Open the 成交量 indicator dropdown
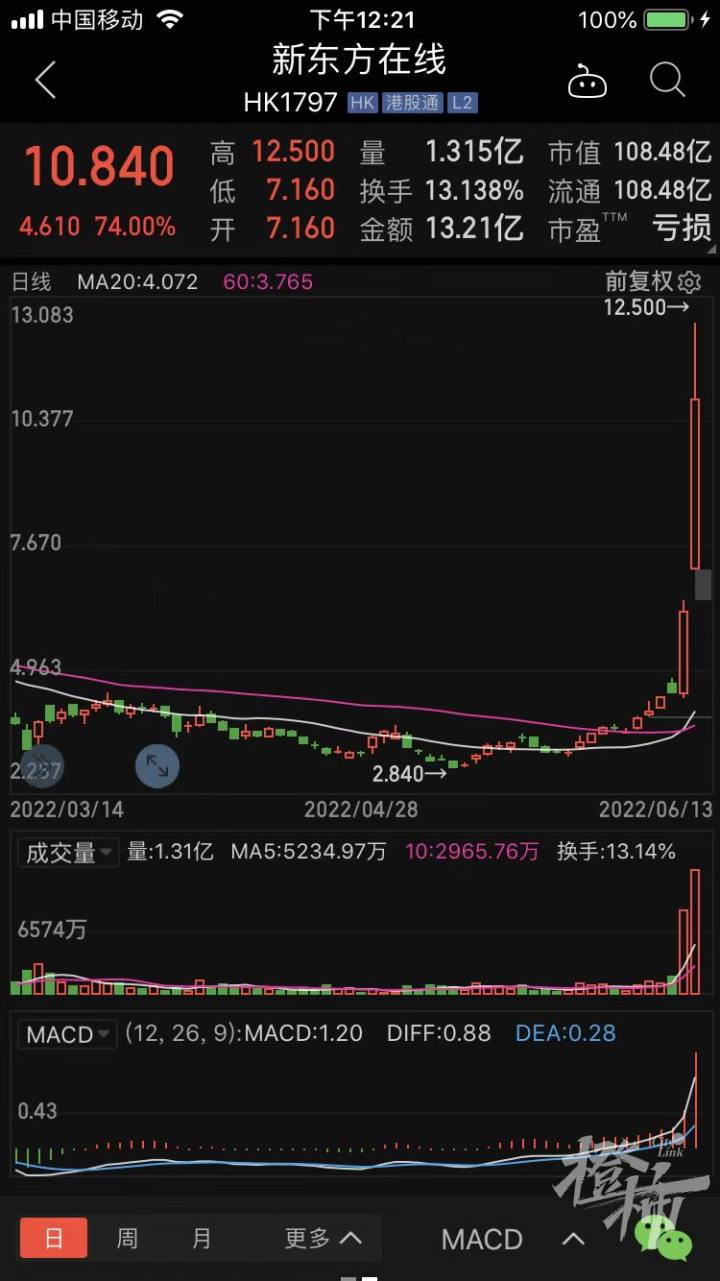 click(68, 852)
